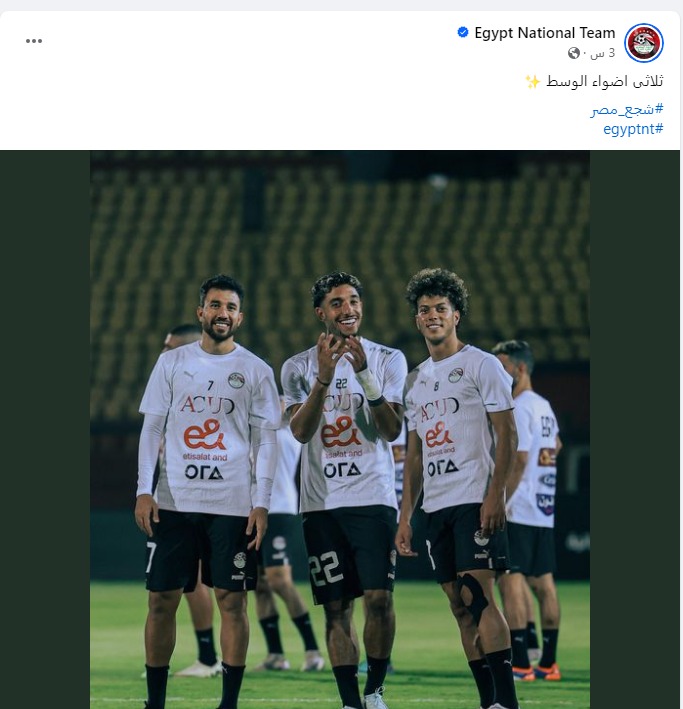View the posted players photo full screen
Viewport: 683px width, 709px height.
(x=340, y=430)
